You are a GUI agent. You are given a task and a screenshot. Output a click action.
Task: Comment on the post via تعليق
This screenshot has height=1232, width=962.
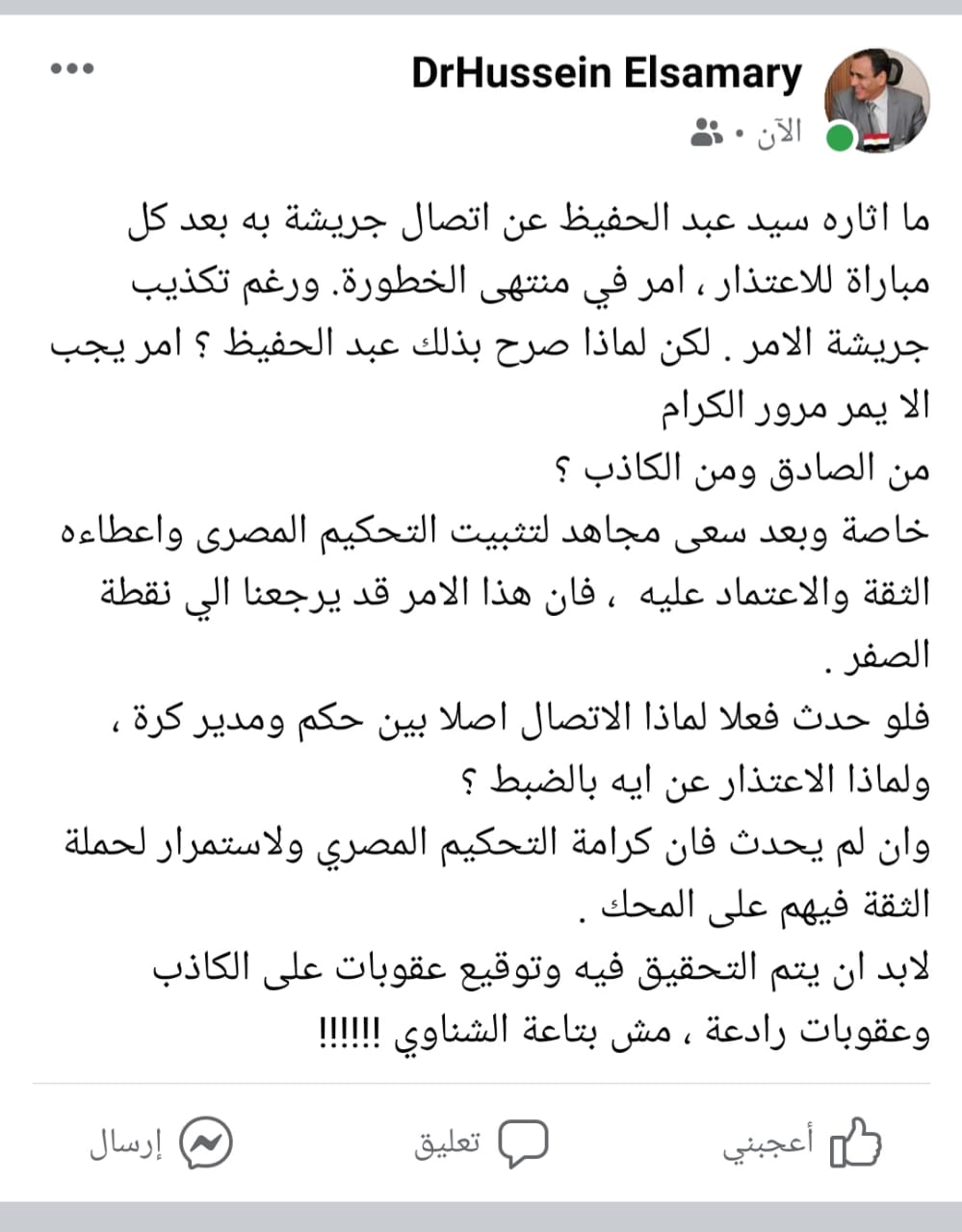[x=481, y=1142]
